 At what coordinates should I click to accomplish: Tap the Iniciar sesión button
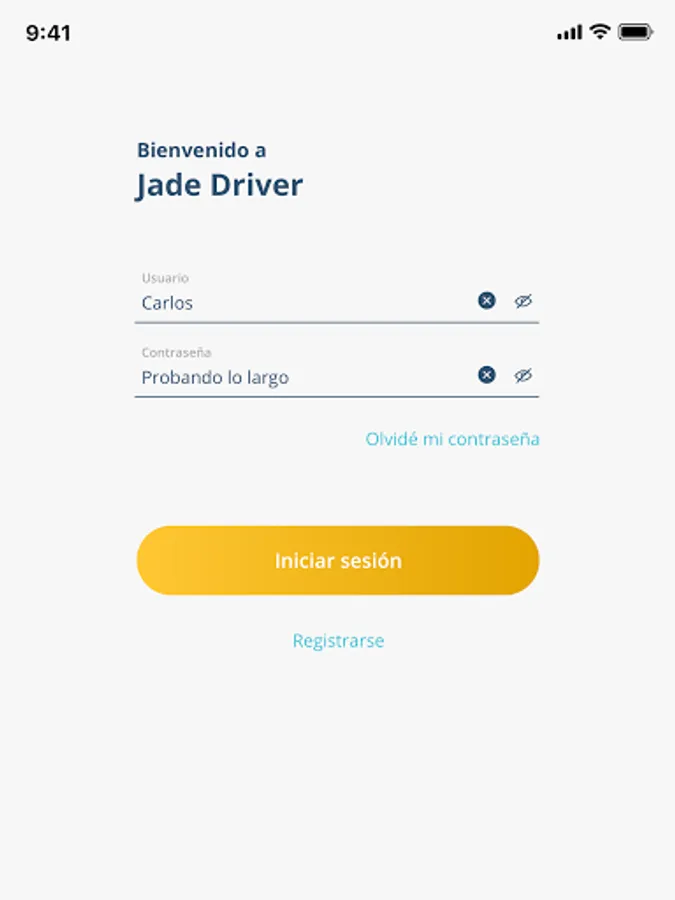point(338,561)
